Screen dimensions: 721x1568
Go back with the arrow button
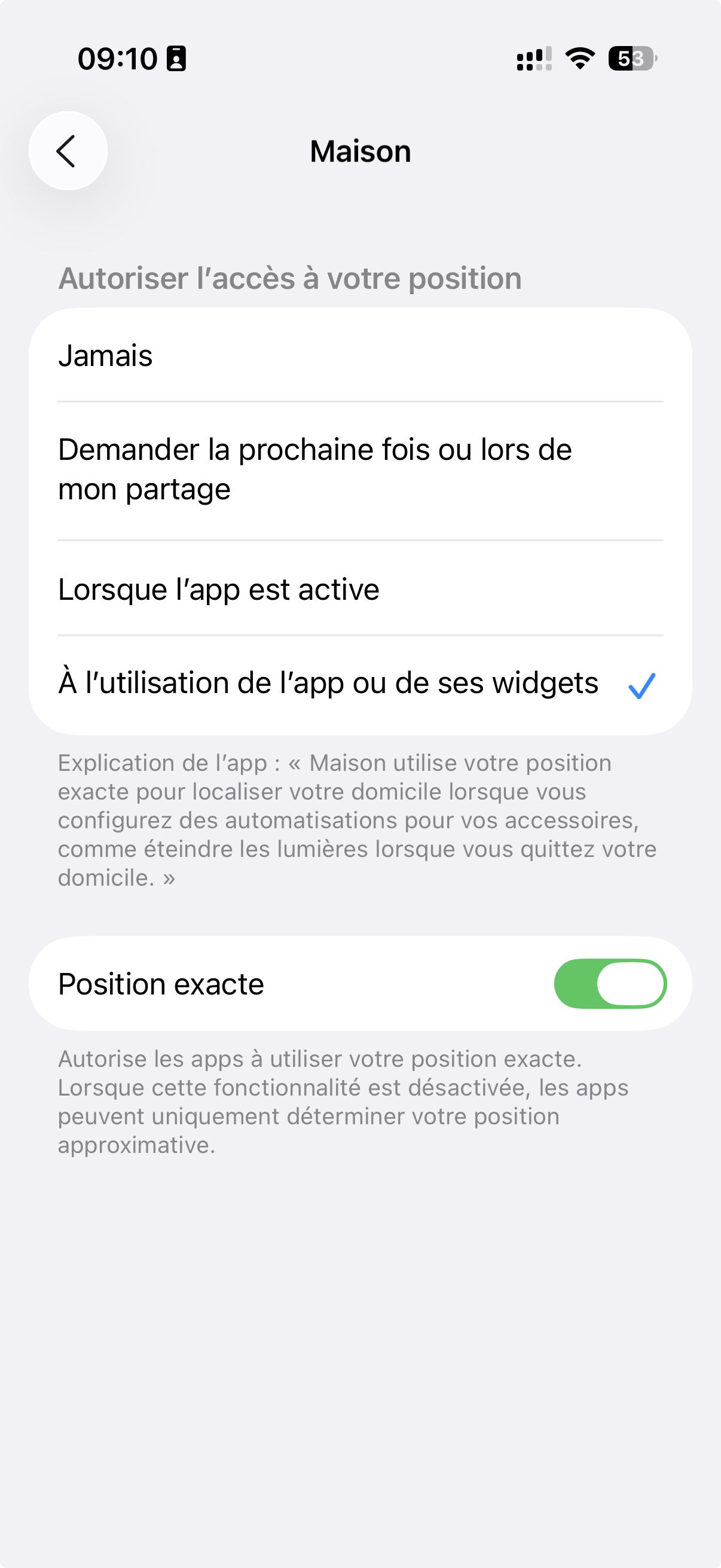coord(68,151)
